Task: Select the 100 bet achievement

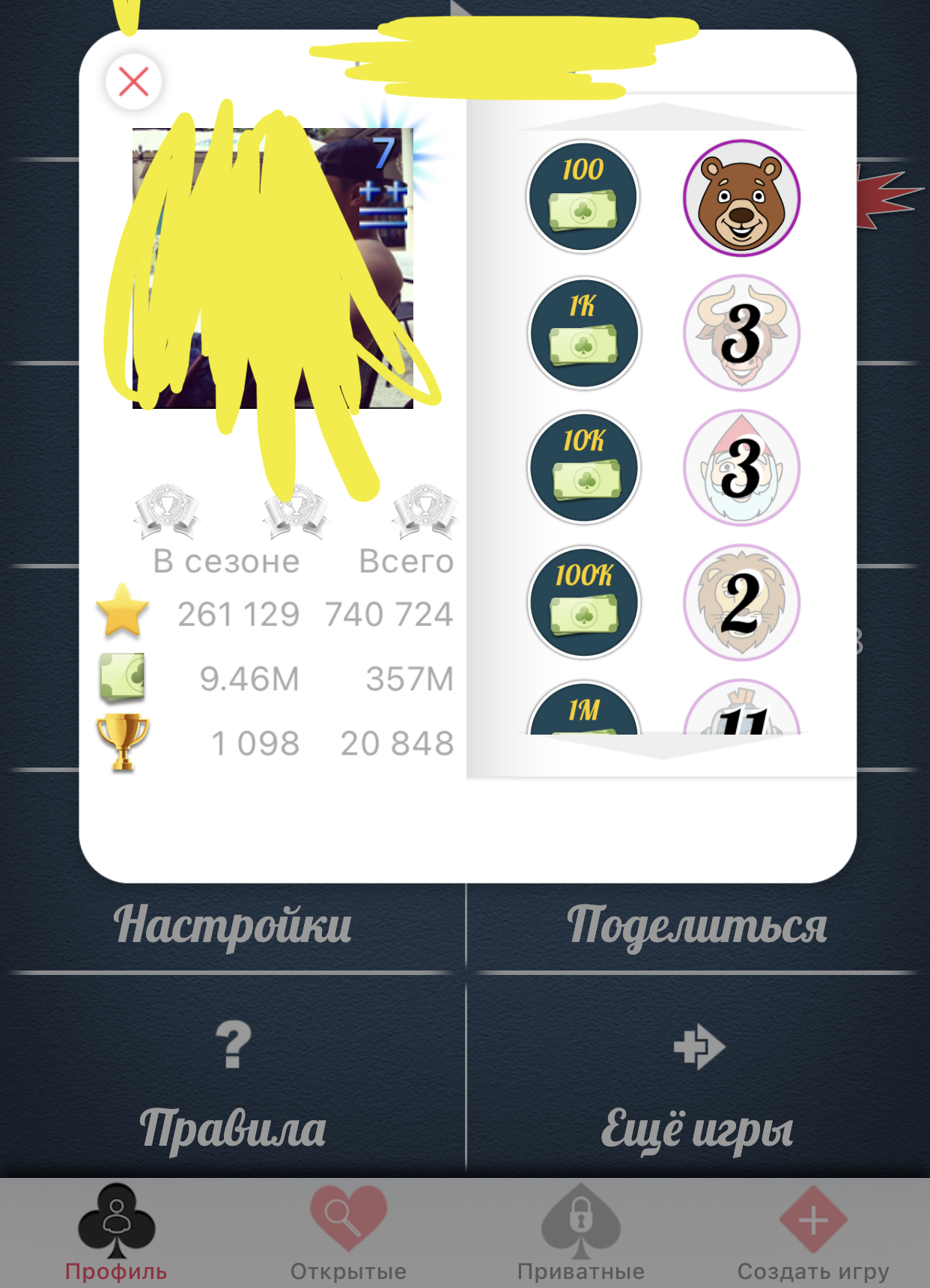Action: coord(583,197)
